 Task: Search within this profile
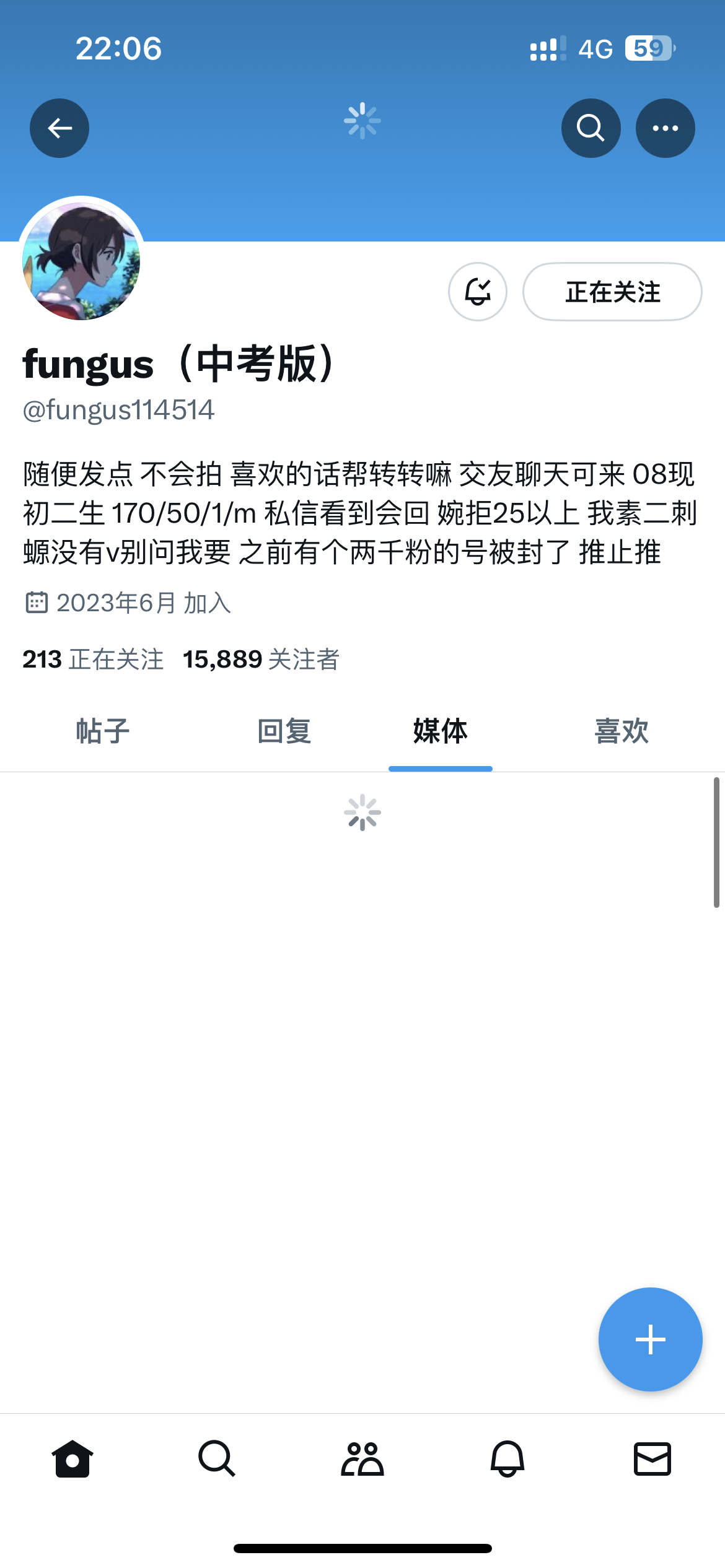coord(591,128)
